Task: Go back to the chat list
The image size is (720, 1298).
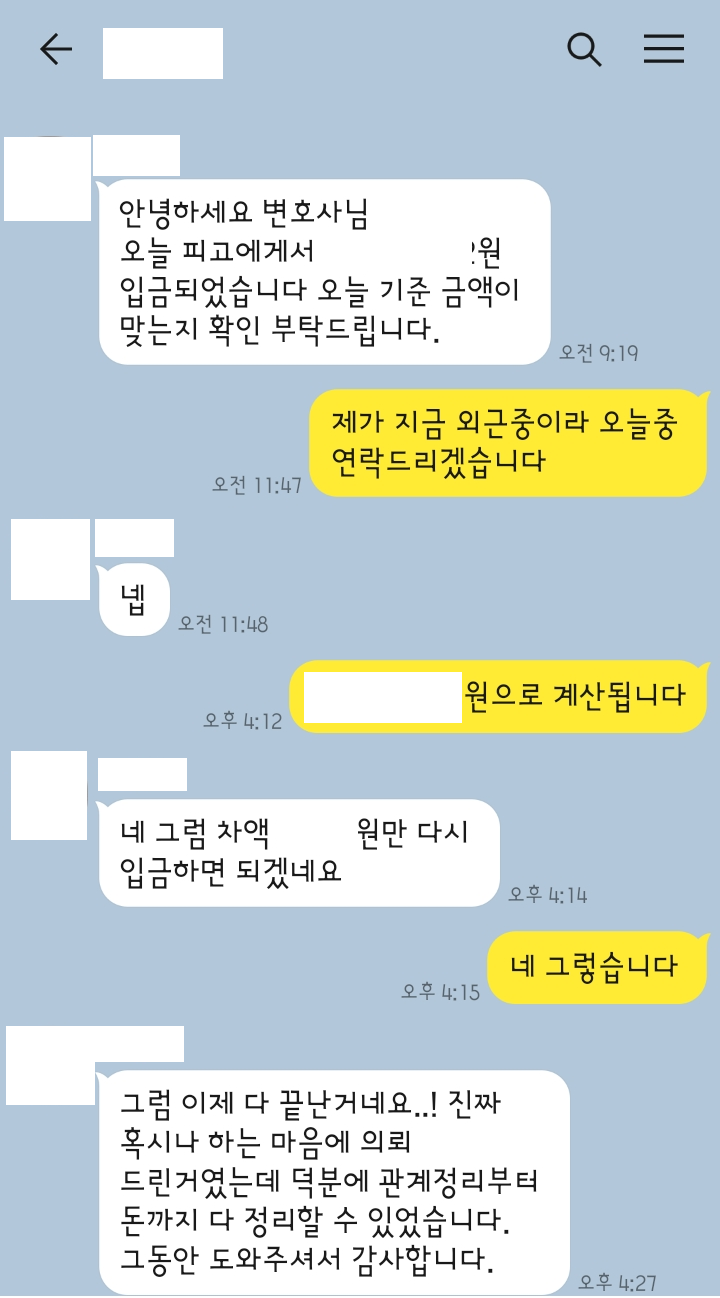Action: (x=56, y=49)
